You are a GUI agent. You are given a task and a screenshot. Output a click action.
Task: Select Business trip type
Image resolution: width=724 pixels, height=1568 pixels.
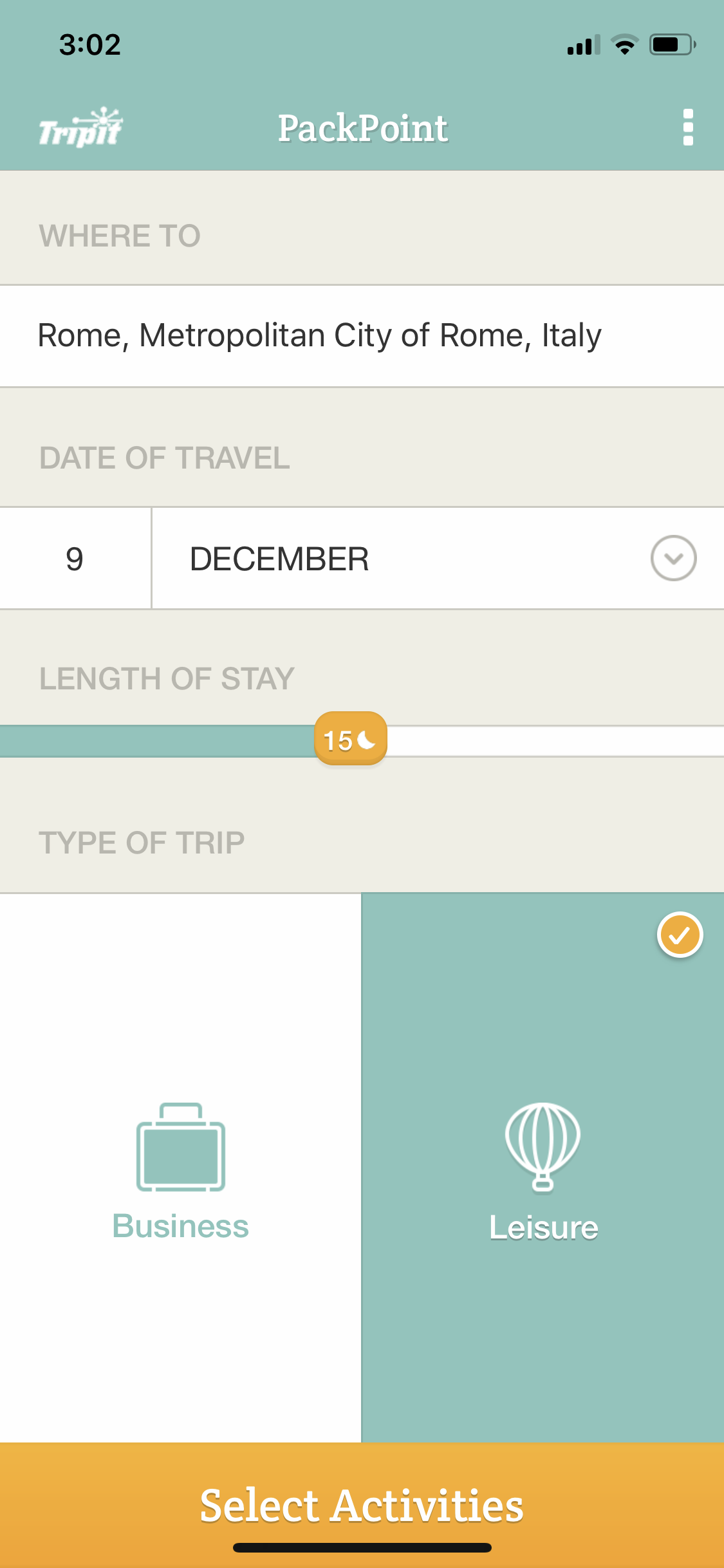[x=180, y=1166]
